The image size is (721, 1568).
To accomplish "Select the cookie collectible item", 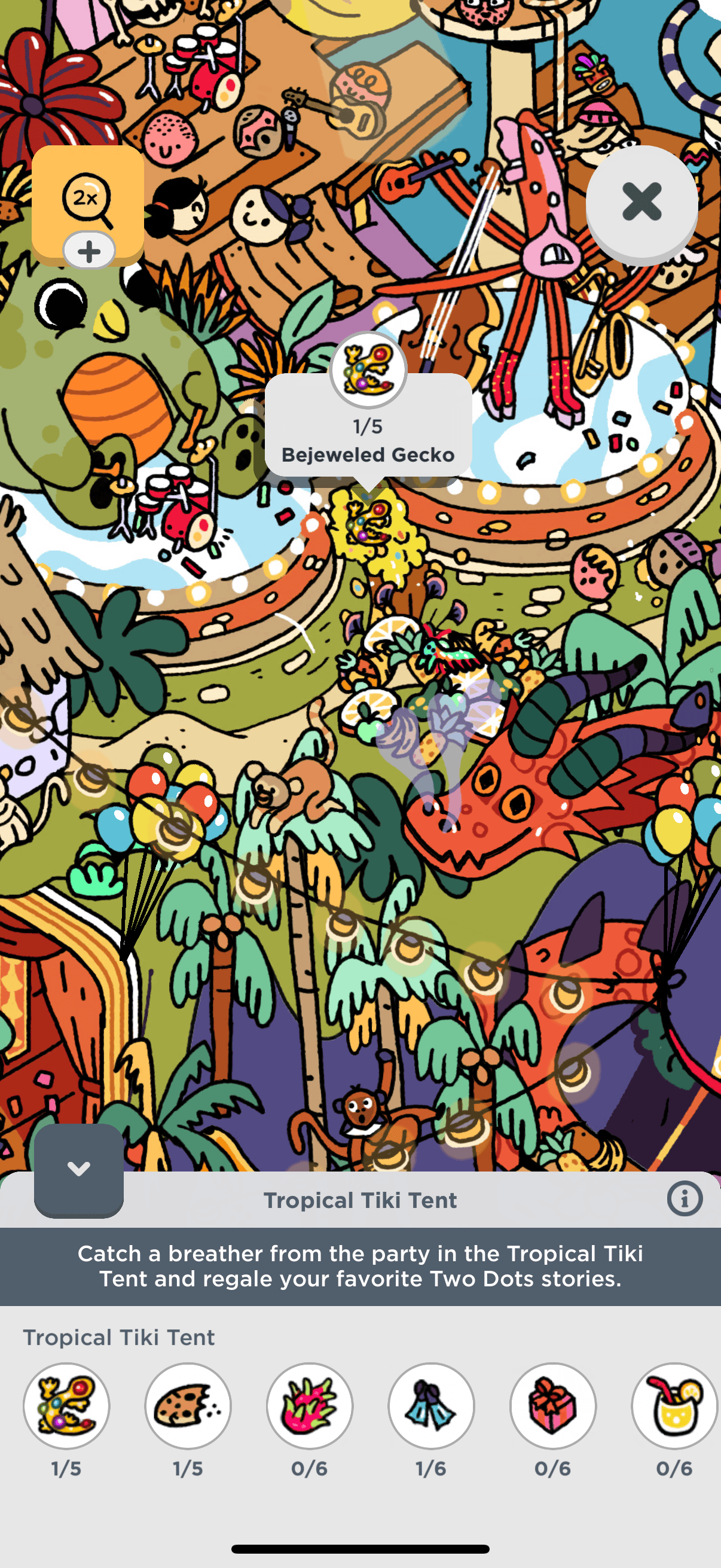I will point(187,1405).
